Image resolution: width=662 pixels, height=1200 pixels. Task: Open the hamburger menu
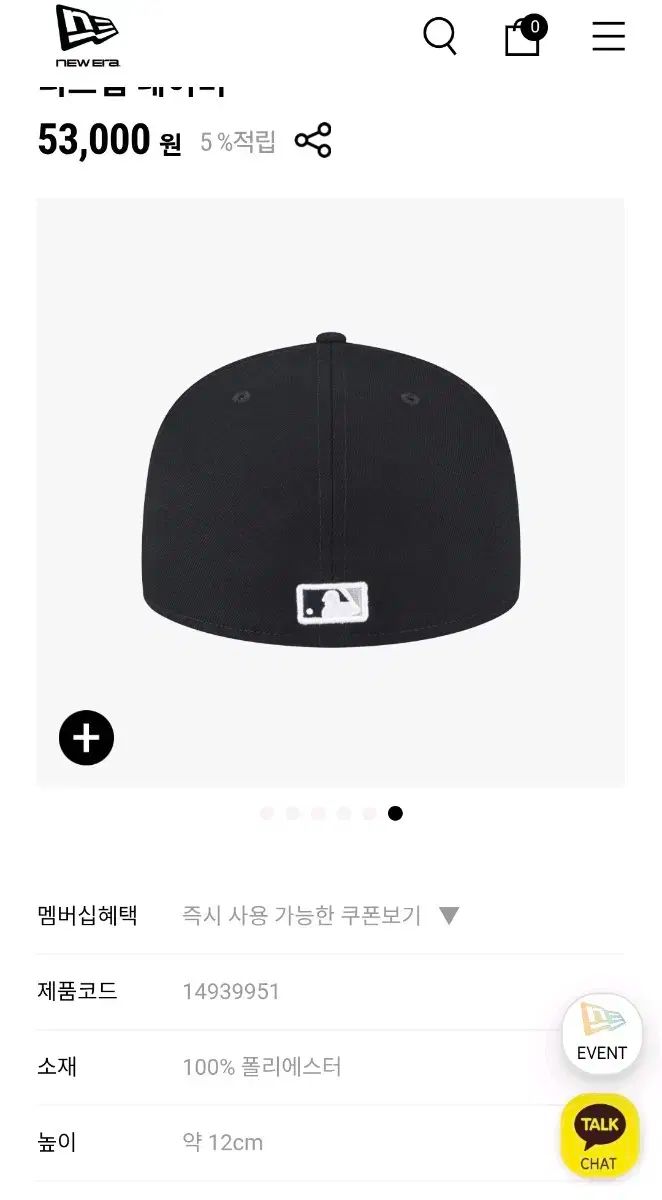[608, 37]
